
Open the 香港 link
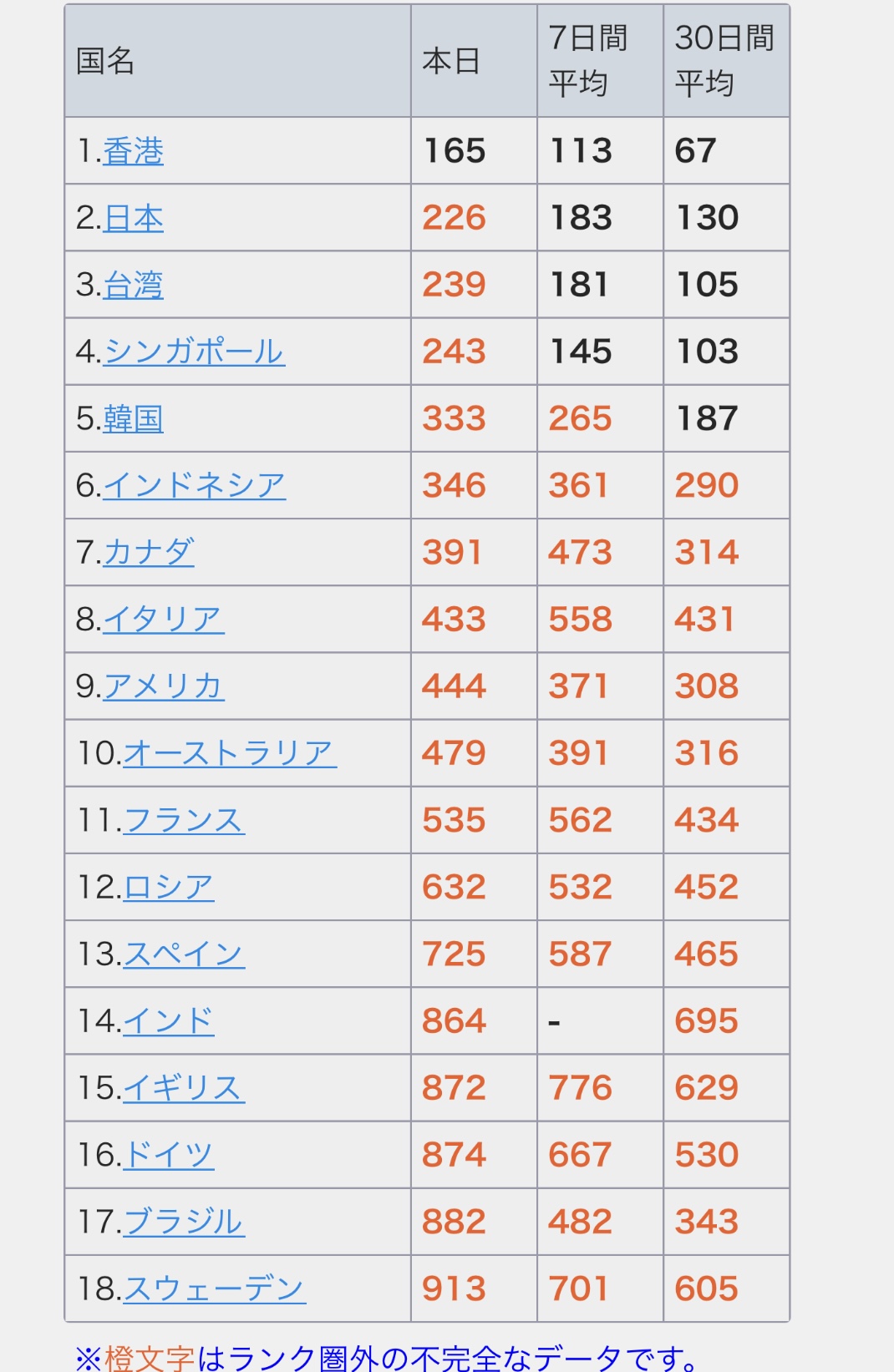click(133, 151)
